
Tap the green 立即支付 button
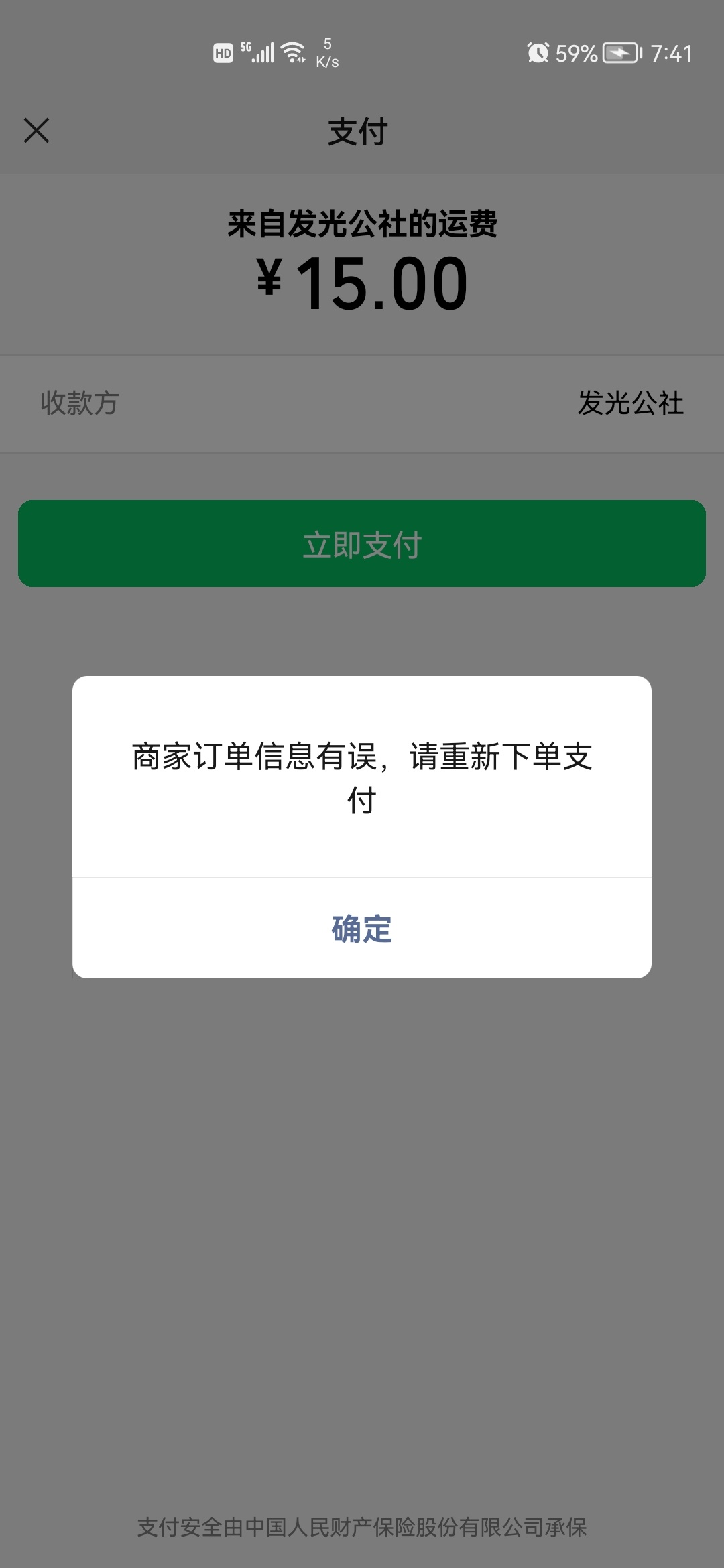(x=362, y=543)
